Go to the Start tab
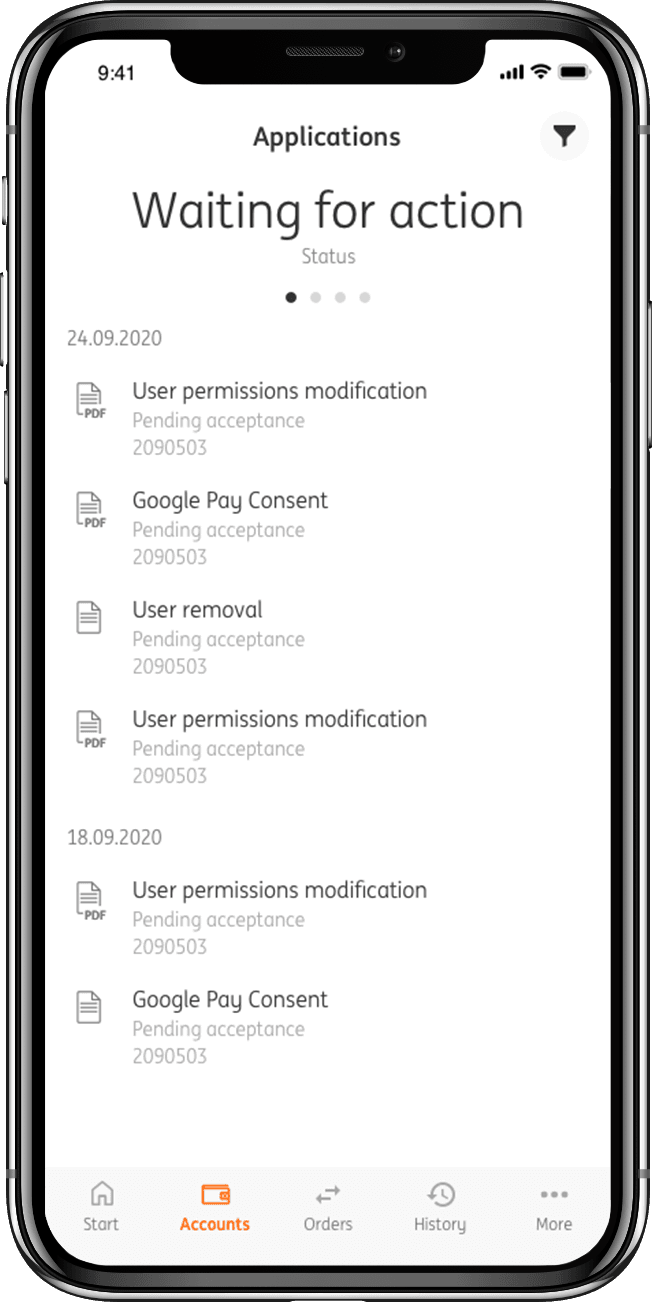Image resolution: width=652 pixels, height=1302 pixels. coord(101,1206)
